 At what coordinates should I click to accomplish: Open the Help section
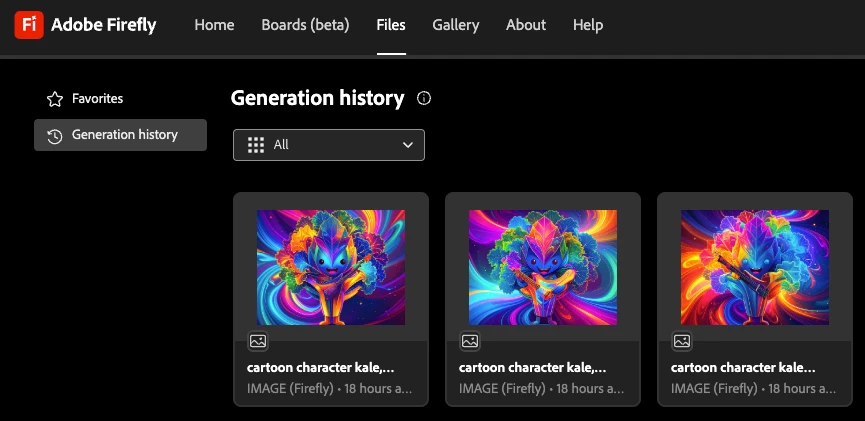pyautogui.click(x=588, y=25)
